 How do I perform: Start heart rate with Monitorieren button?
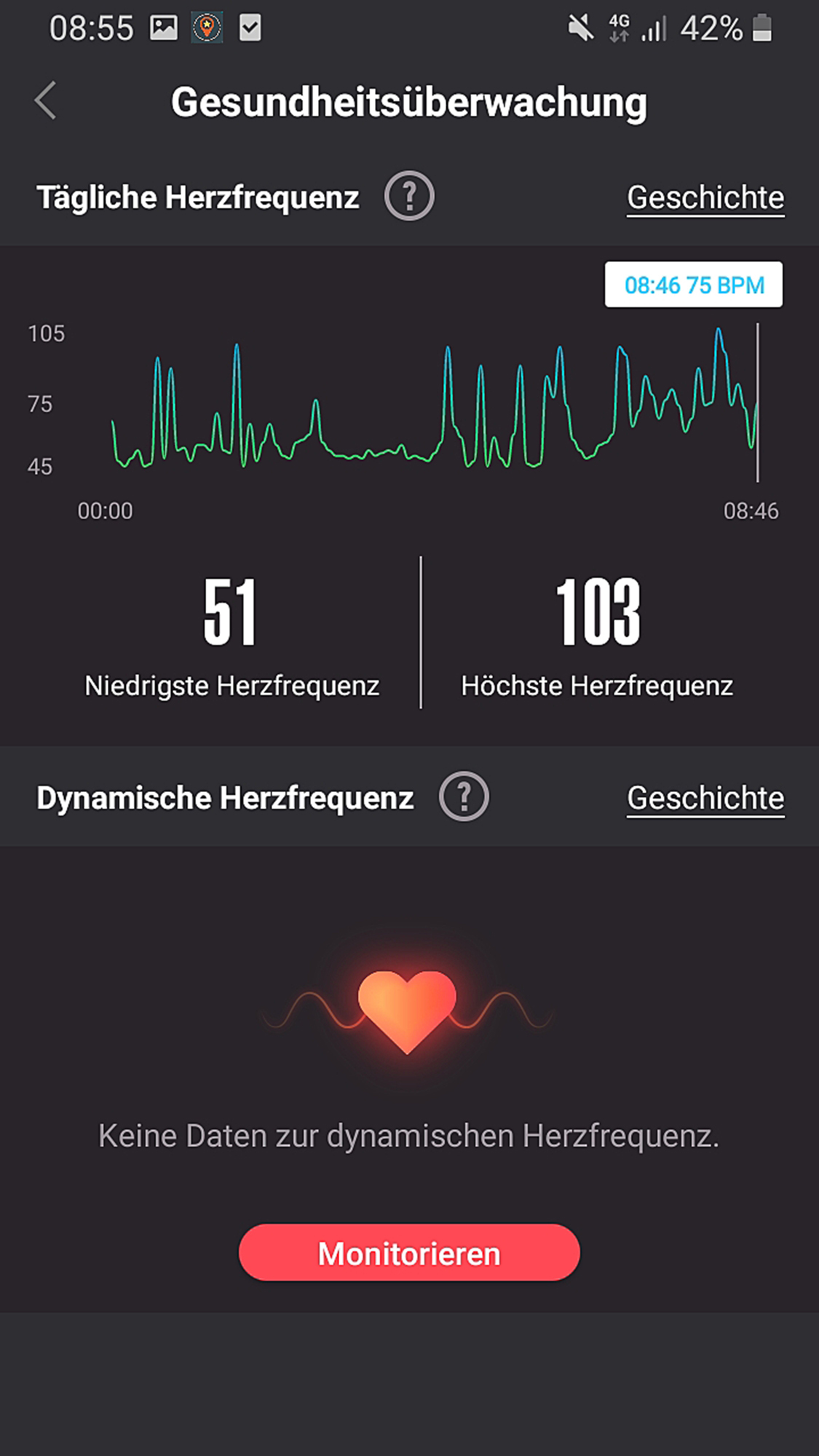(x=409, y=1253)
